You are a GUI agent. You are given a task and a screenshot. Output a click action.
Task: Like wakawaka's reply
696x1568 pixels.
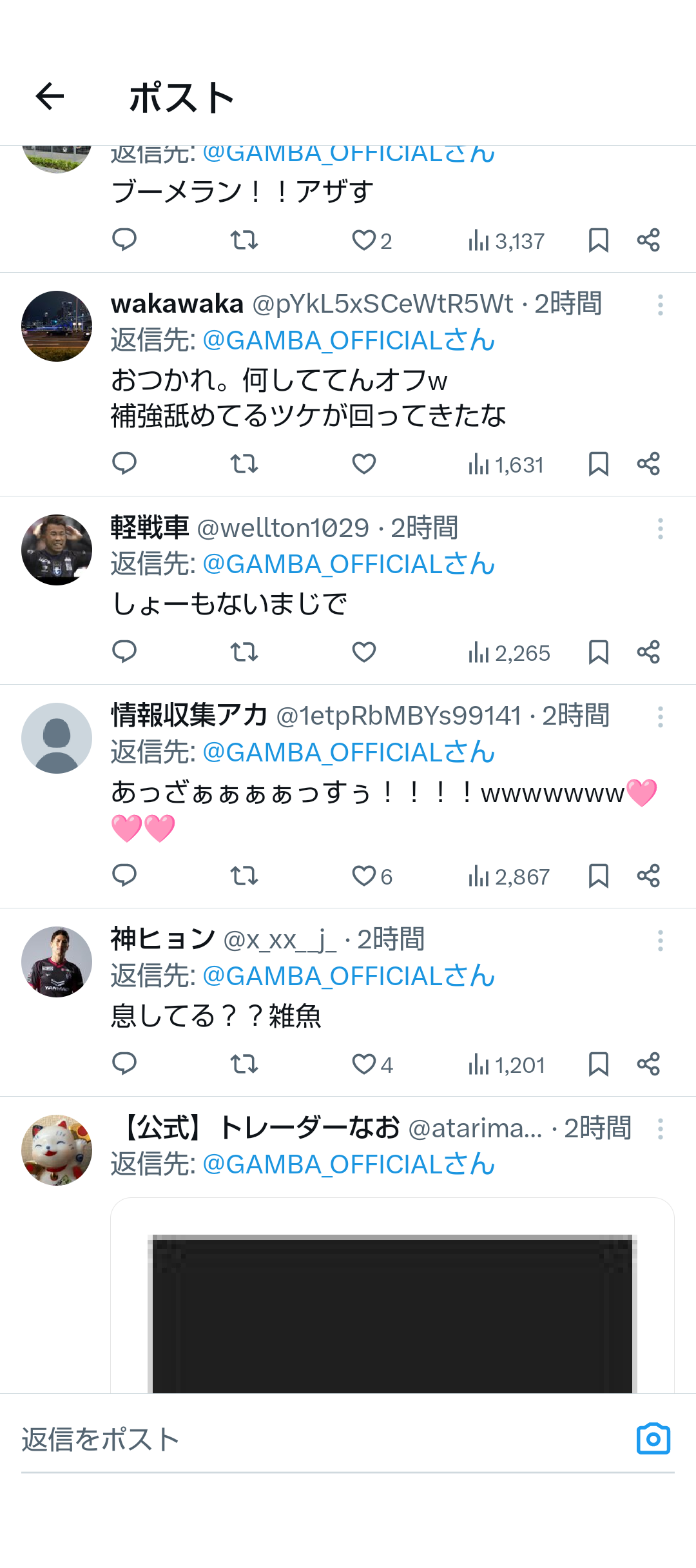363,464
